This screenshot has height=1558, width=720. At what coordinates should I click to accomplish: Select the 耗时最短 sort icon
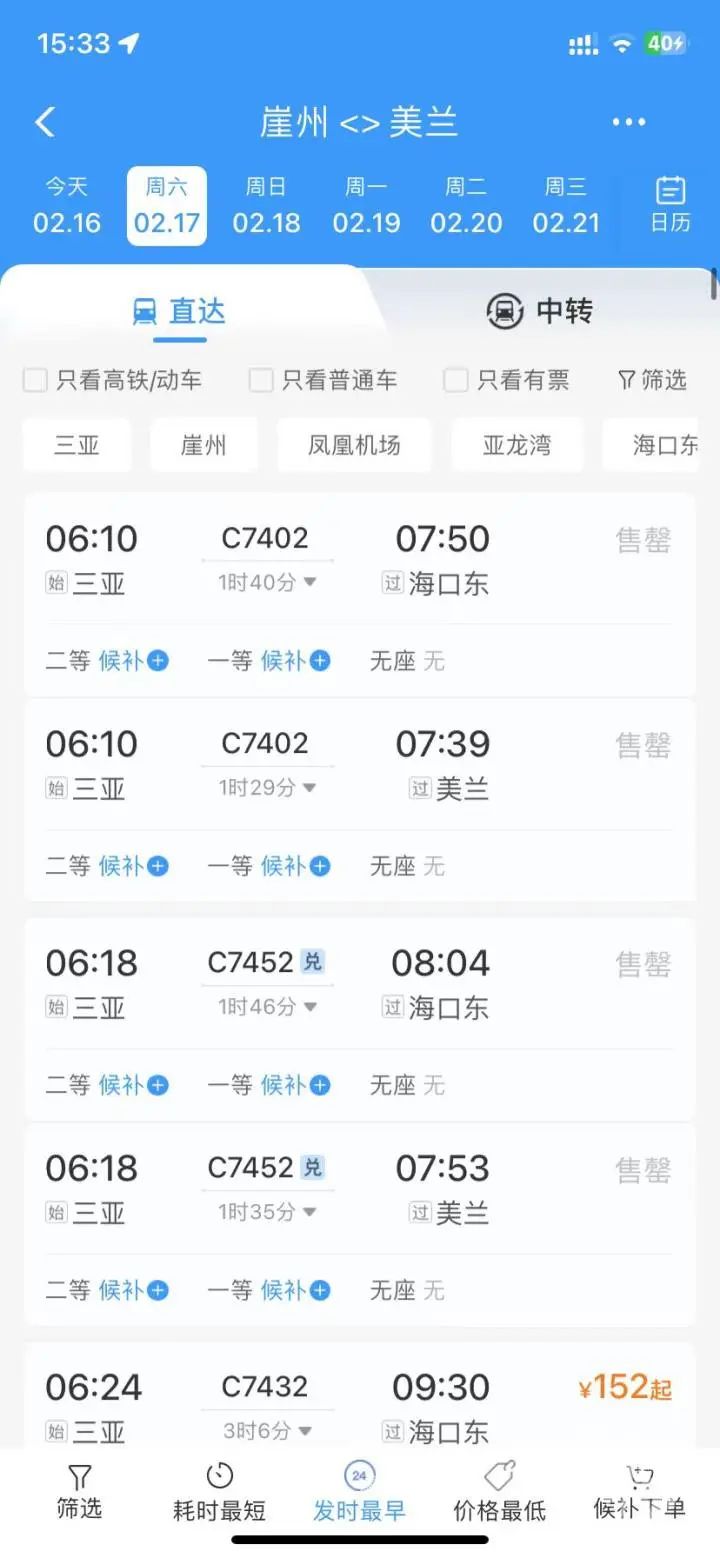click(218, 1490)
